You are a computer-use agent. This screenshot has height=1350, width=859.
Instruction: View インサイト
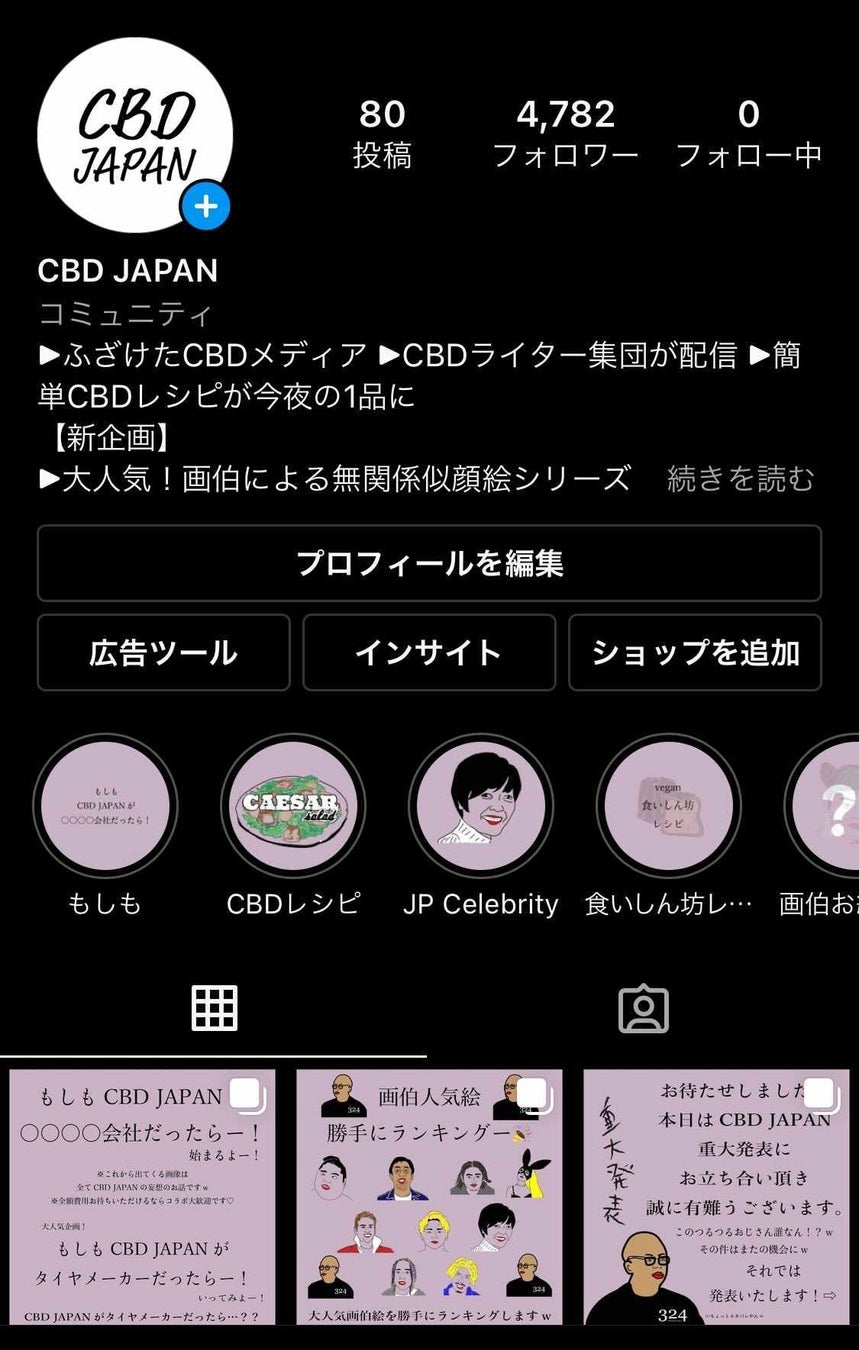pyautogui.click(x=429, y=653)
